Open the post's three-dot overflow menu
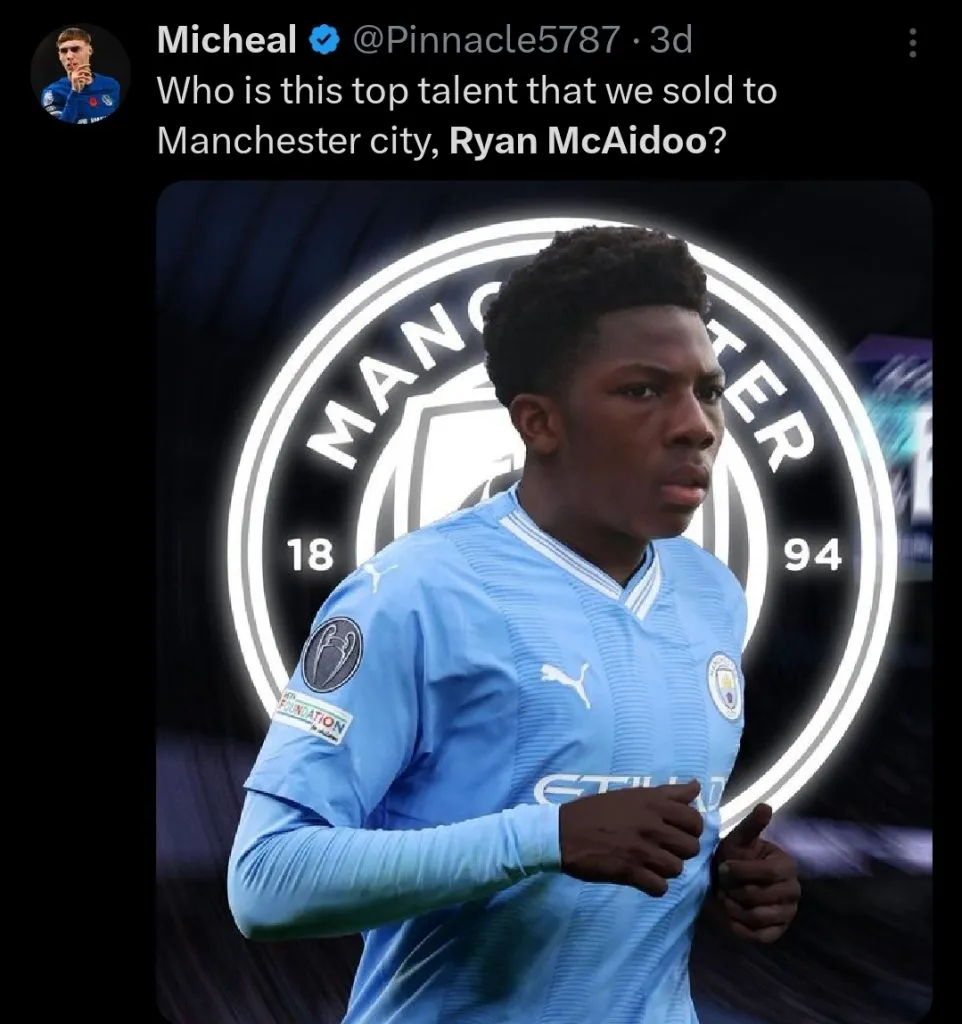The width and height of the screenshot is (962, 1024). [911, 43]
